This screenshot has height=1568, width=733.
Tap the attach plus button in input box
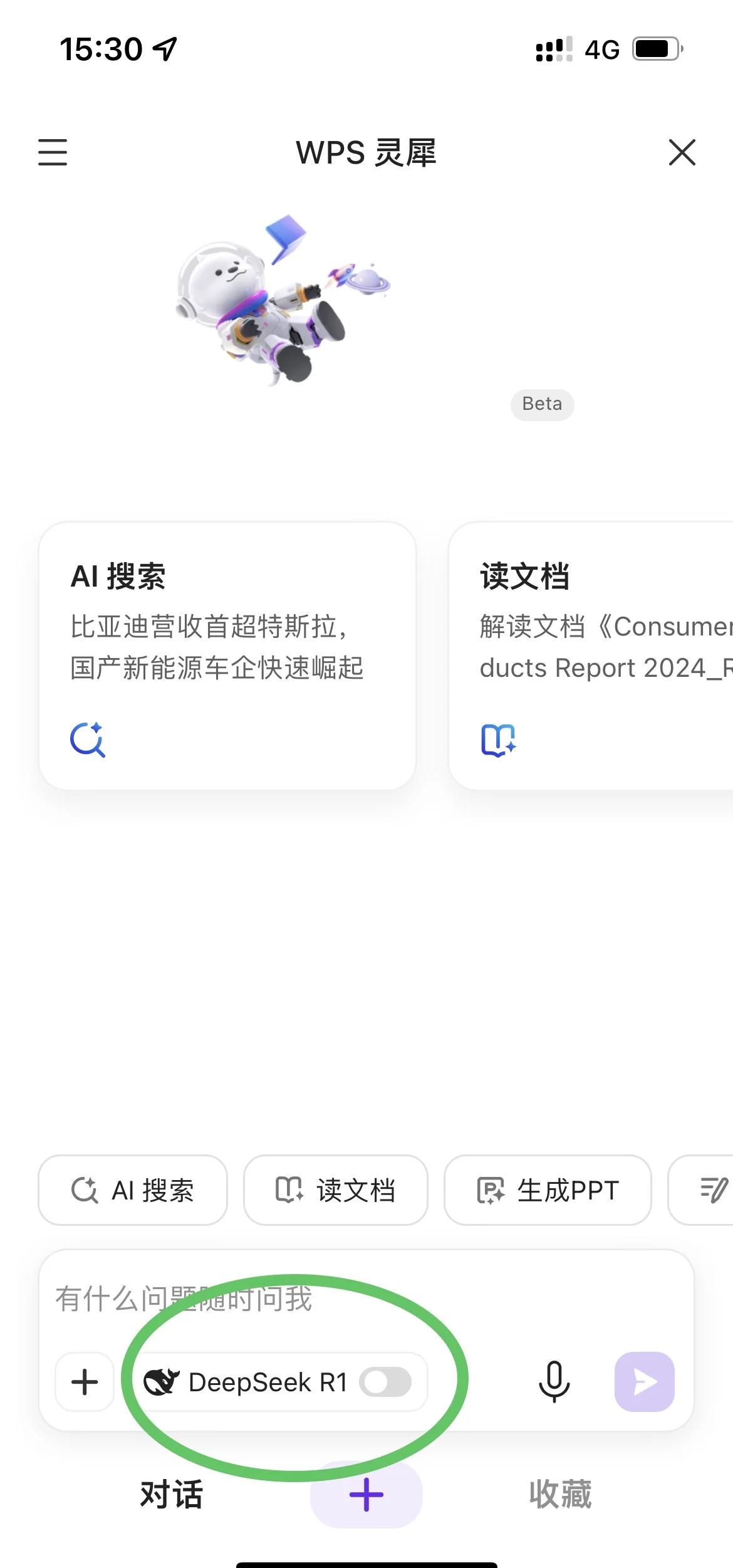point(85,1382)
